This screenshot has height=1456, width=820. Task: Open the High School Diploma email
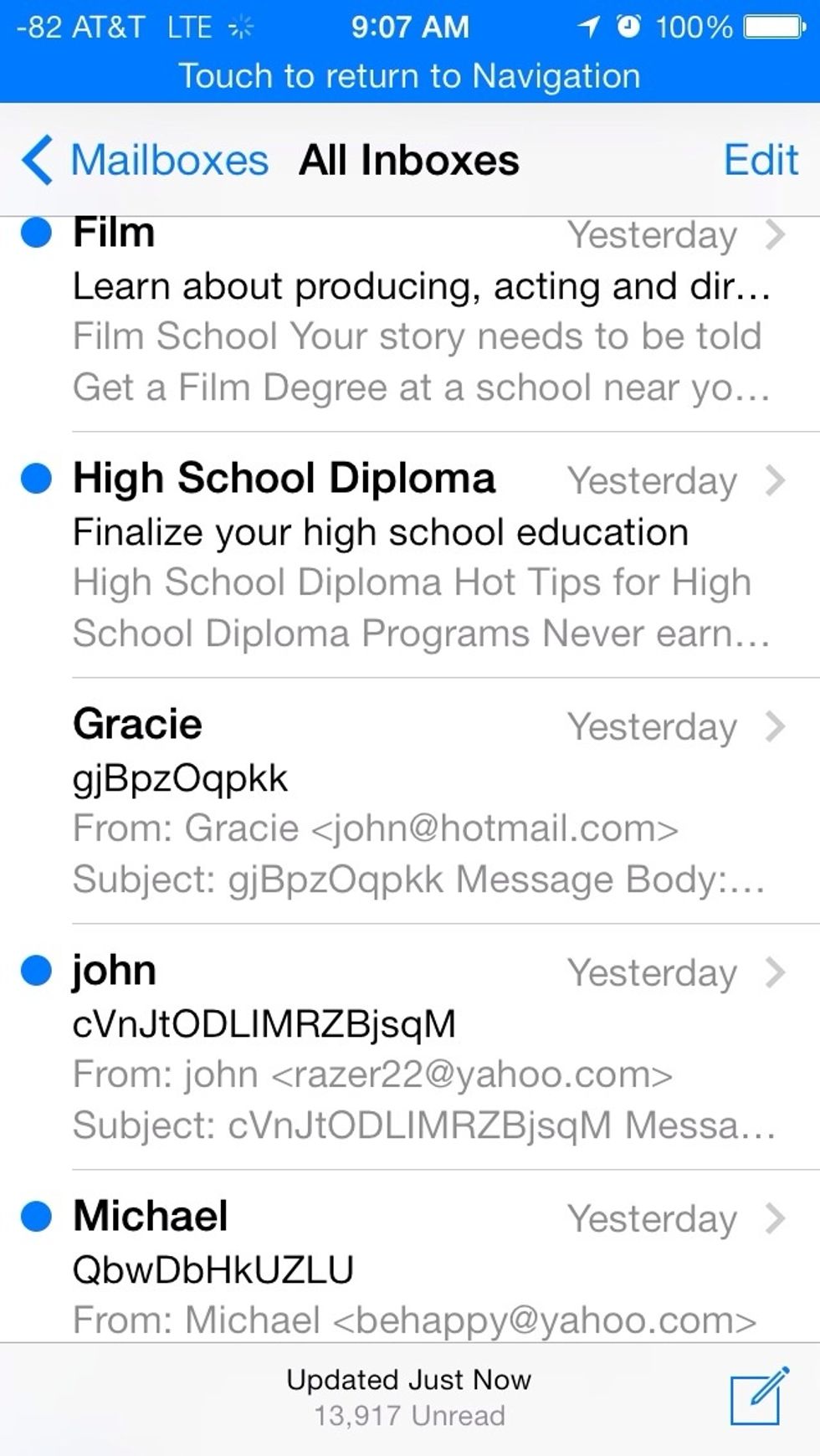(x=410, y=556)
